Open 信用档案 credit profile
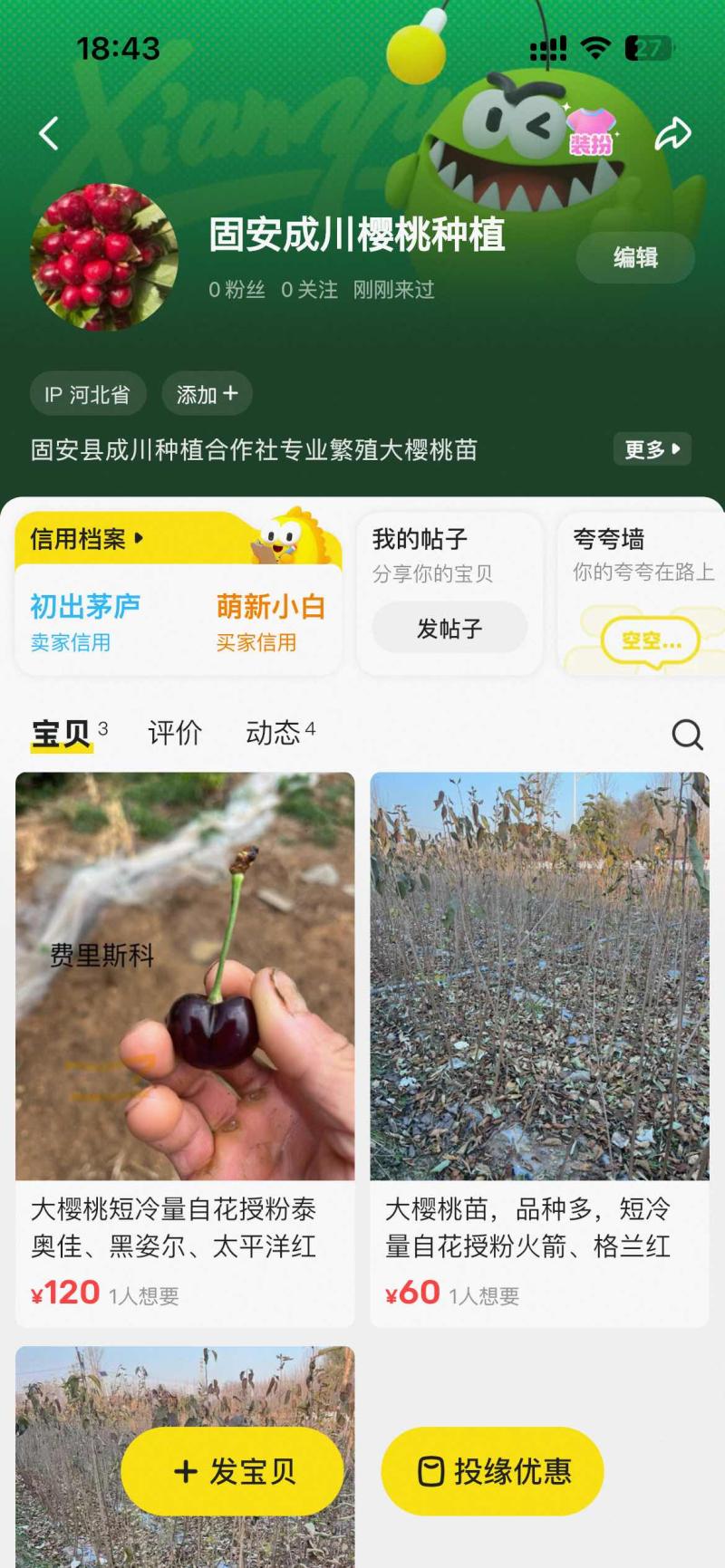725x1568 pixels. [87, 539]
